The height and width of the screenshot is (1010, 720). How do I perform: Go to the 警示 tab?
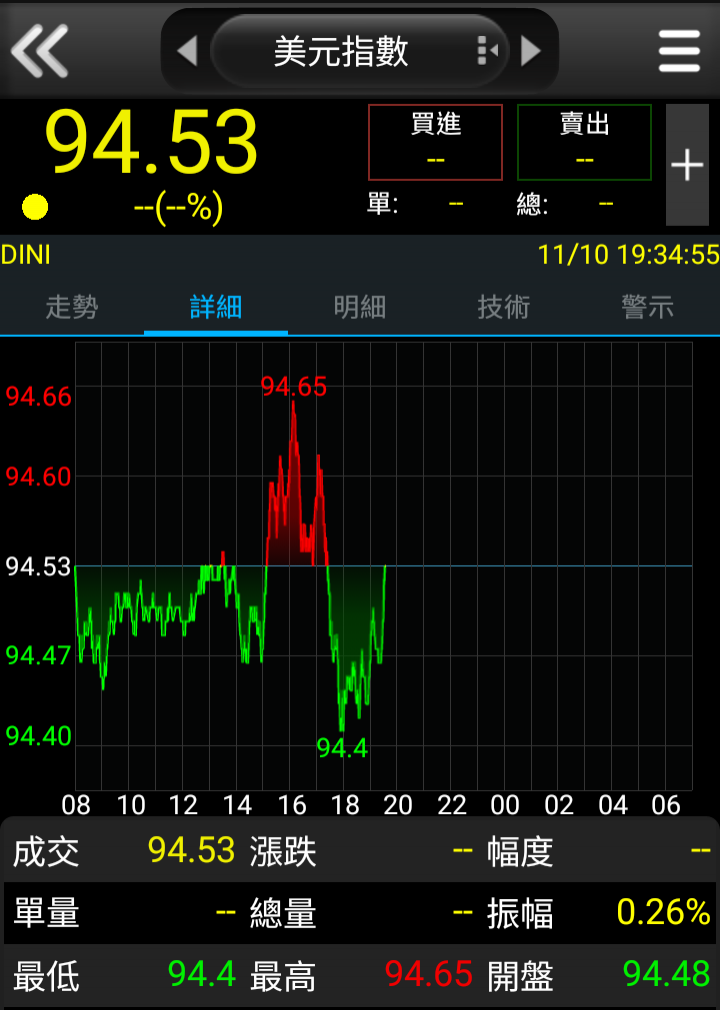pos(648,307)
